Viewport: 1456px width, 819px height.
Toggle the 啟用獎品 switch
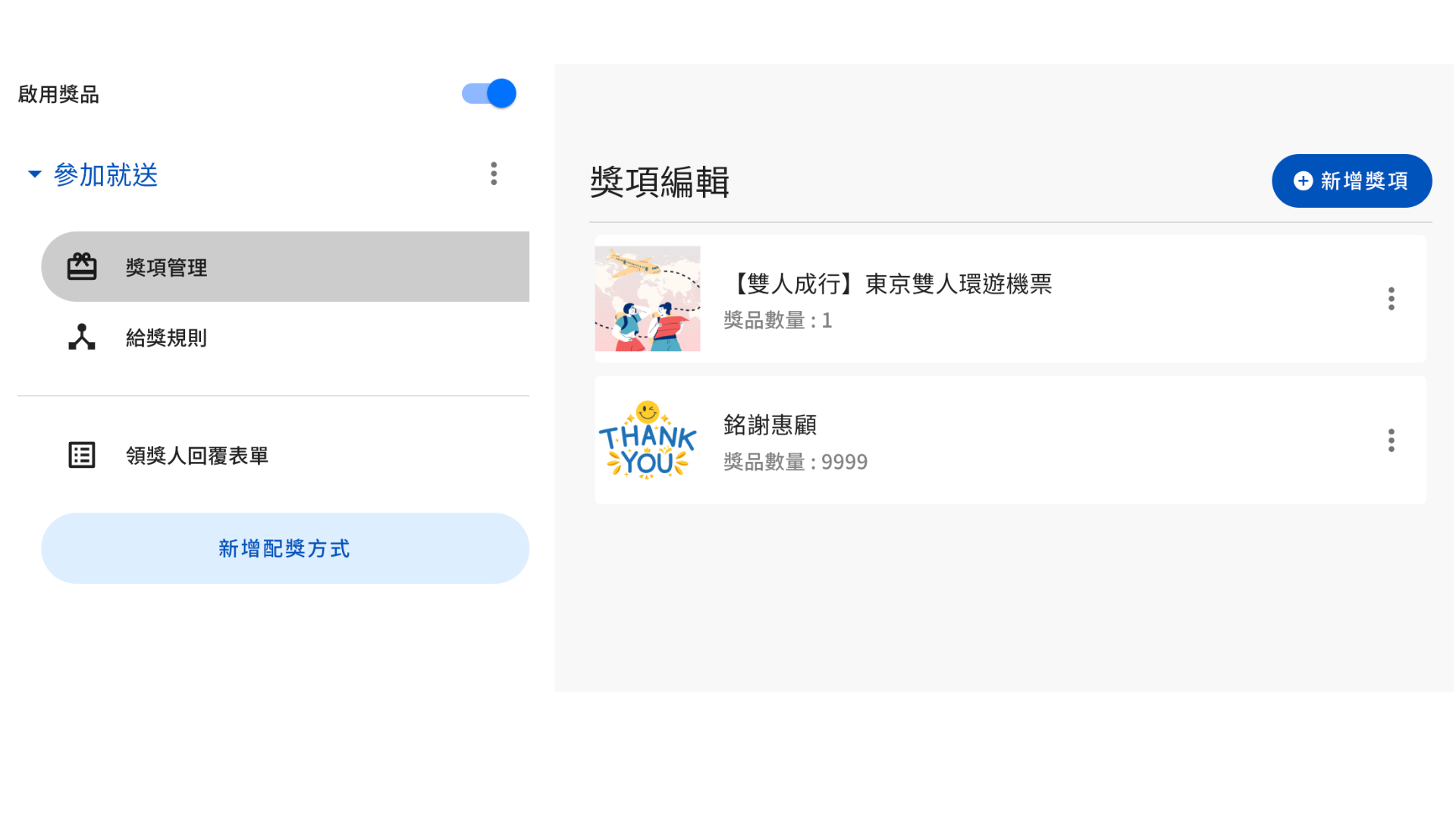(x=489, y=94)
